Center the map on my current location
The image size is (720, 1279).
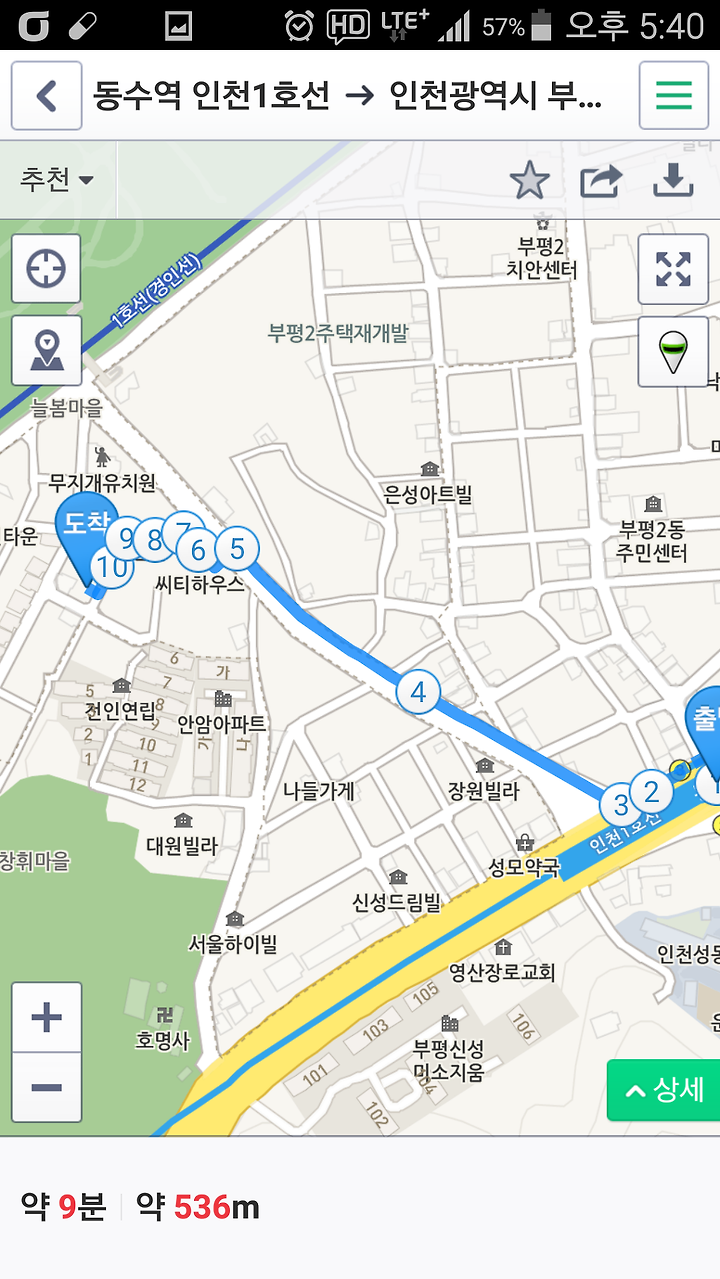46,269
